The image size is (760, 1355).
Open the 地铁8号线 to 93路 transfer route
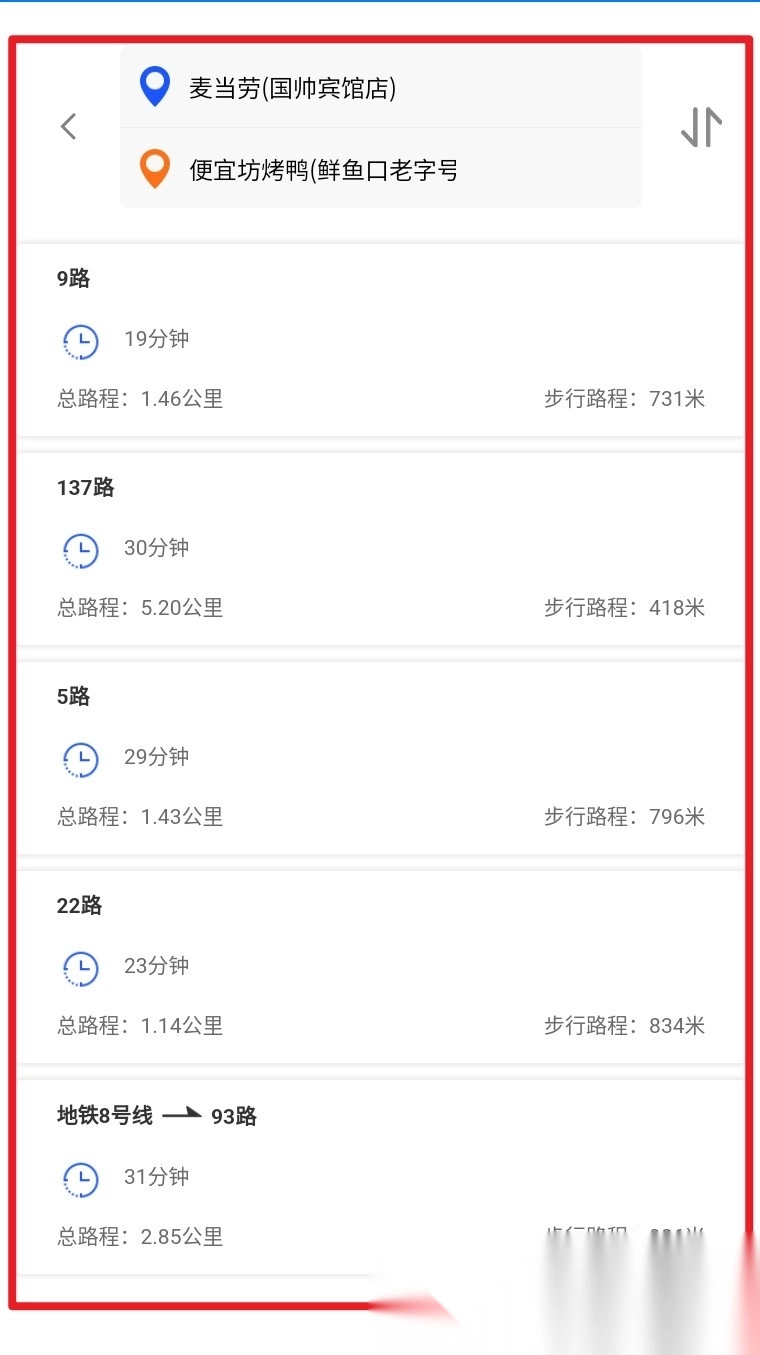click(380, 1175)
